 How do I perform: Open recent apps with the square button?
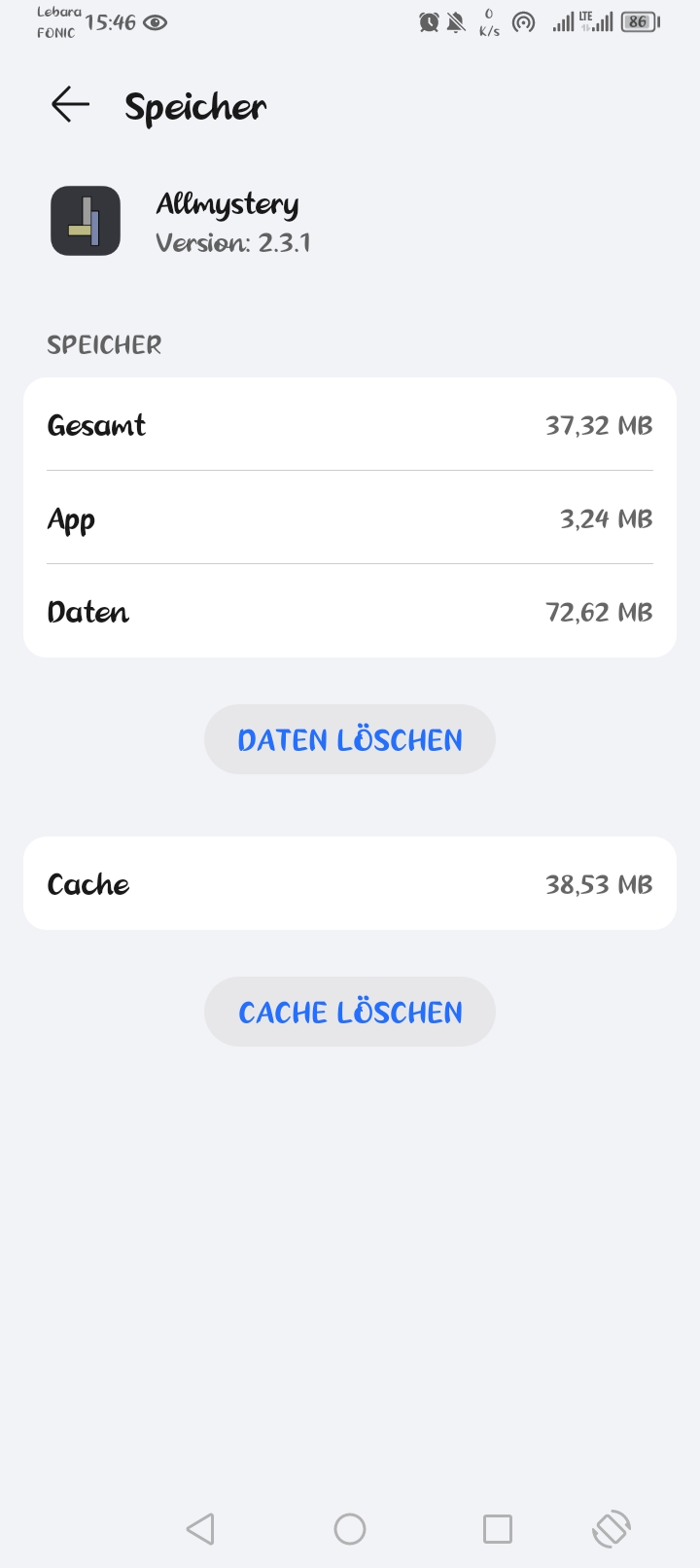pos(497,1528)
